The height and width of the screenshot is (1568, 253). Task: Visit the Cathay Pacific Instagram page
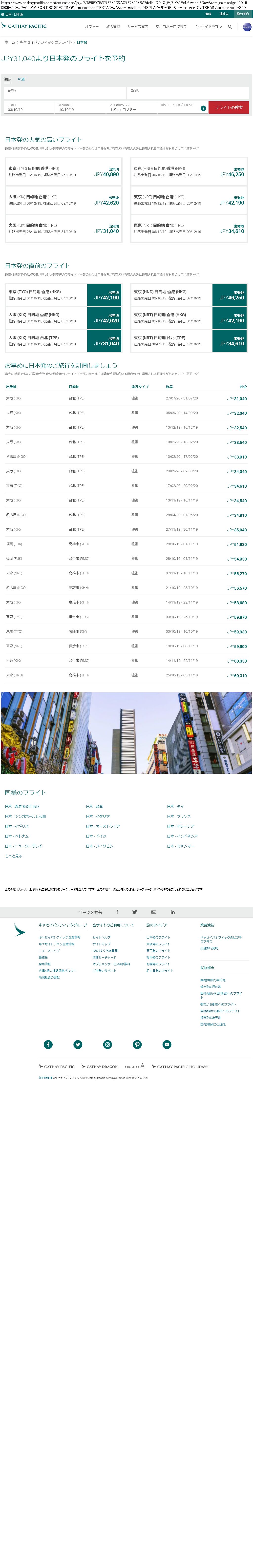[108, 1045]
